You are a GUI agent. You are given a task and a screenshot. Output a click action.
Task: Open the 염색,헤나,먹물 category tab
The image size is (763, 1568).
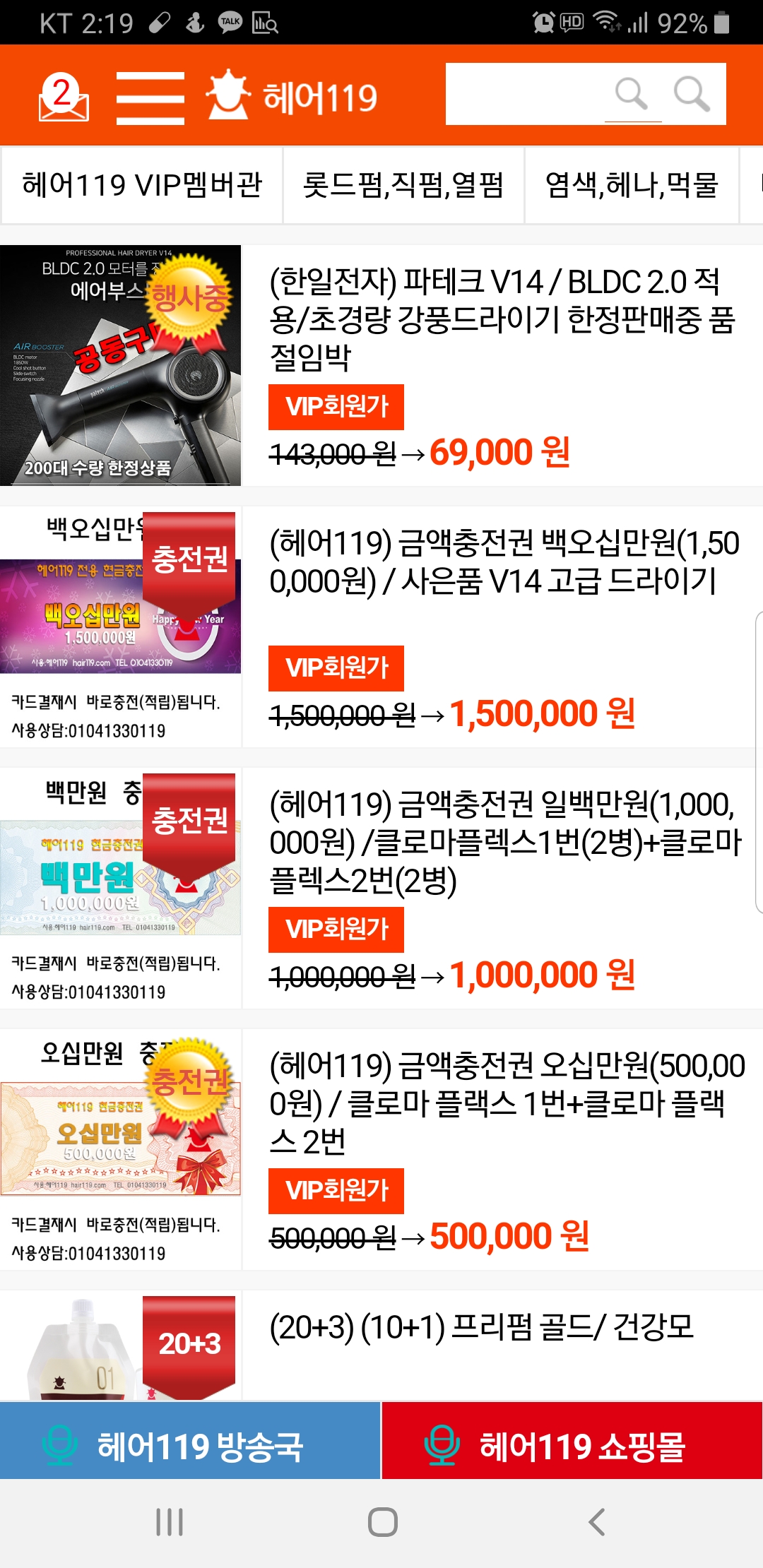632,185
